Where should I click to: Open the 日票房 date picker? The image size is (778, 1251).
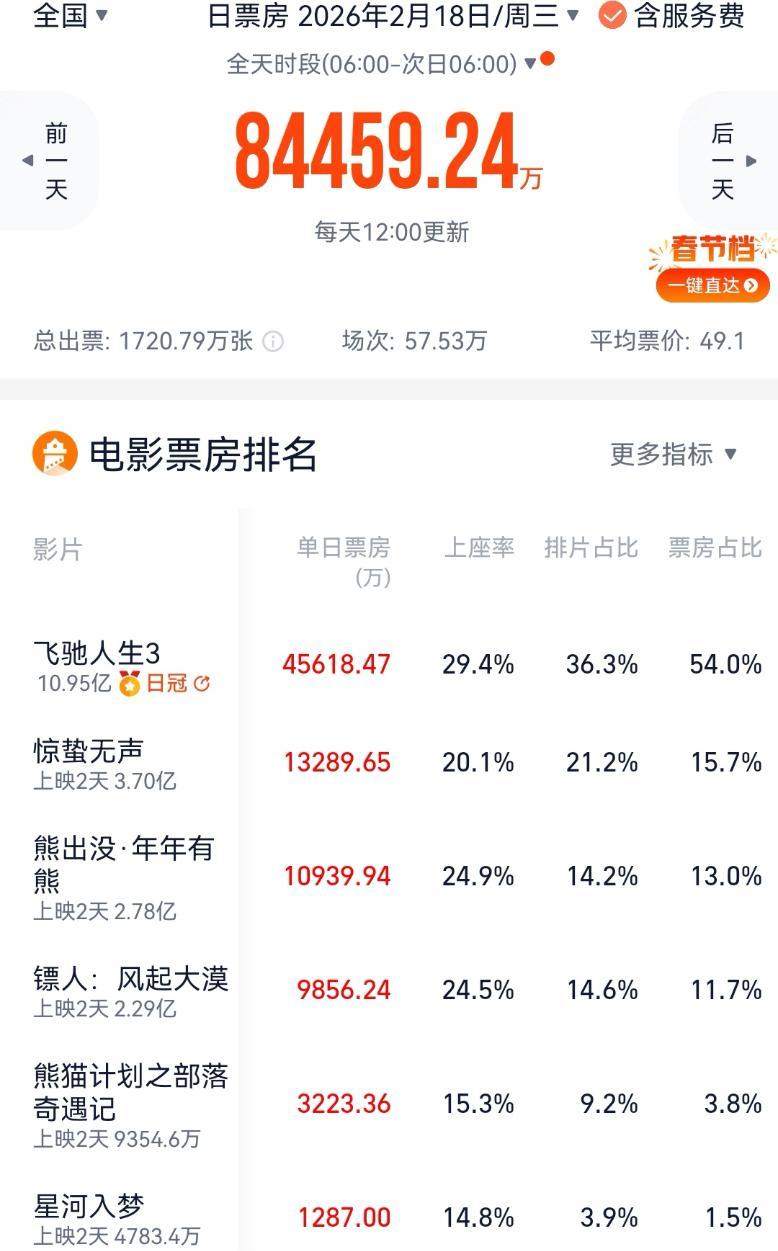392,16
